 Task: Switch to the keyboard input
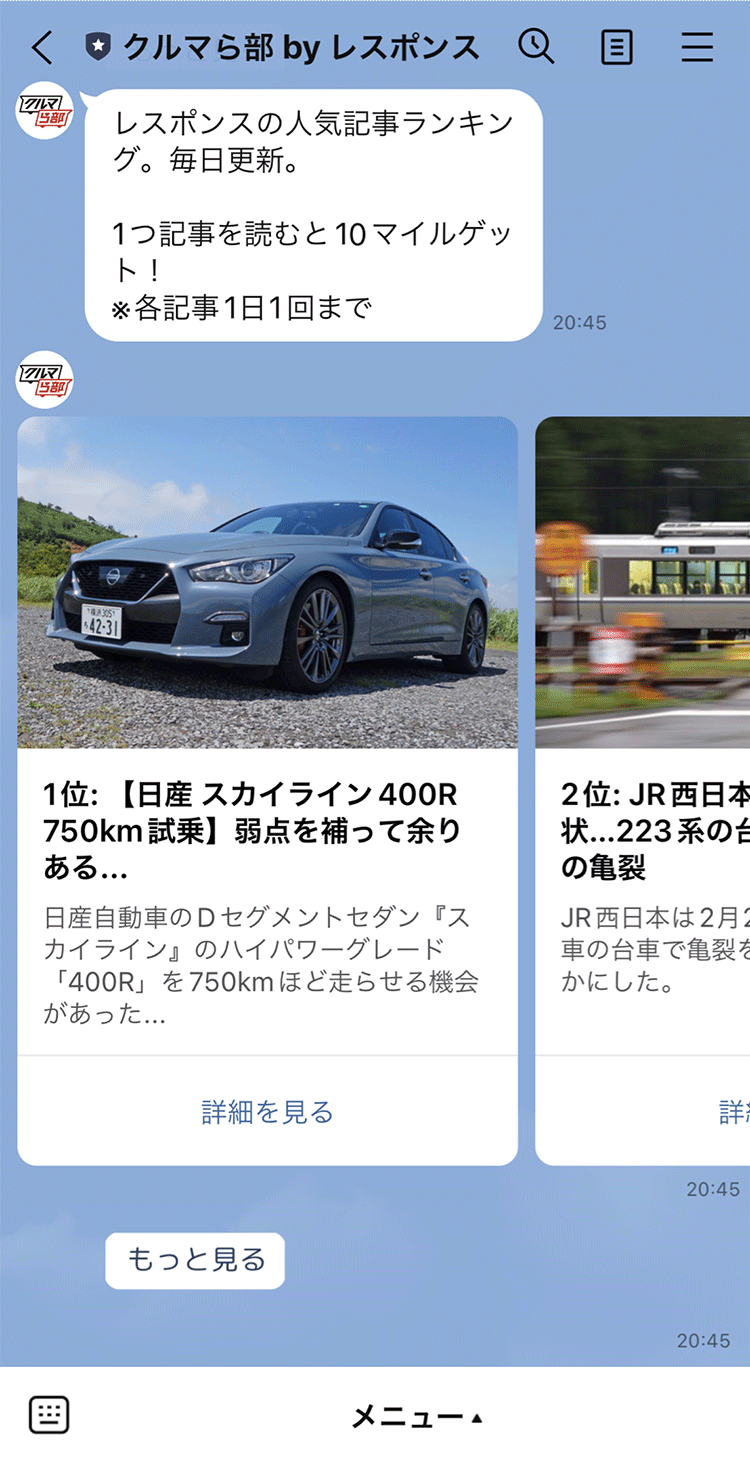tap(49, 1415)
